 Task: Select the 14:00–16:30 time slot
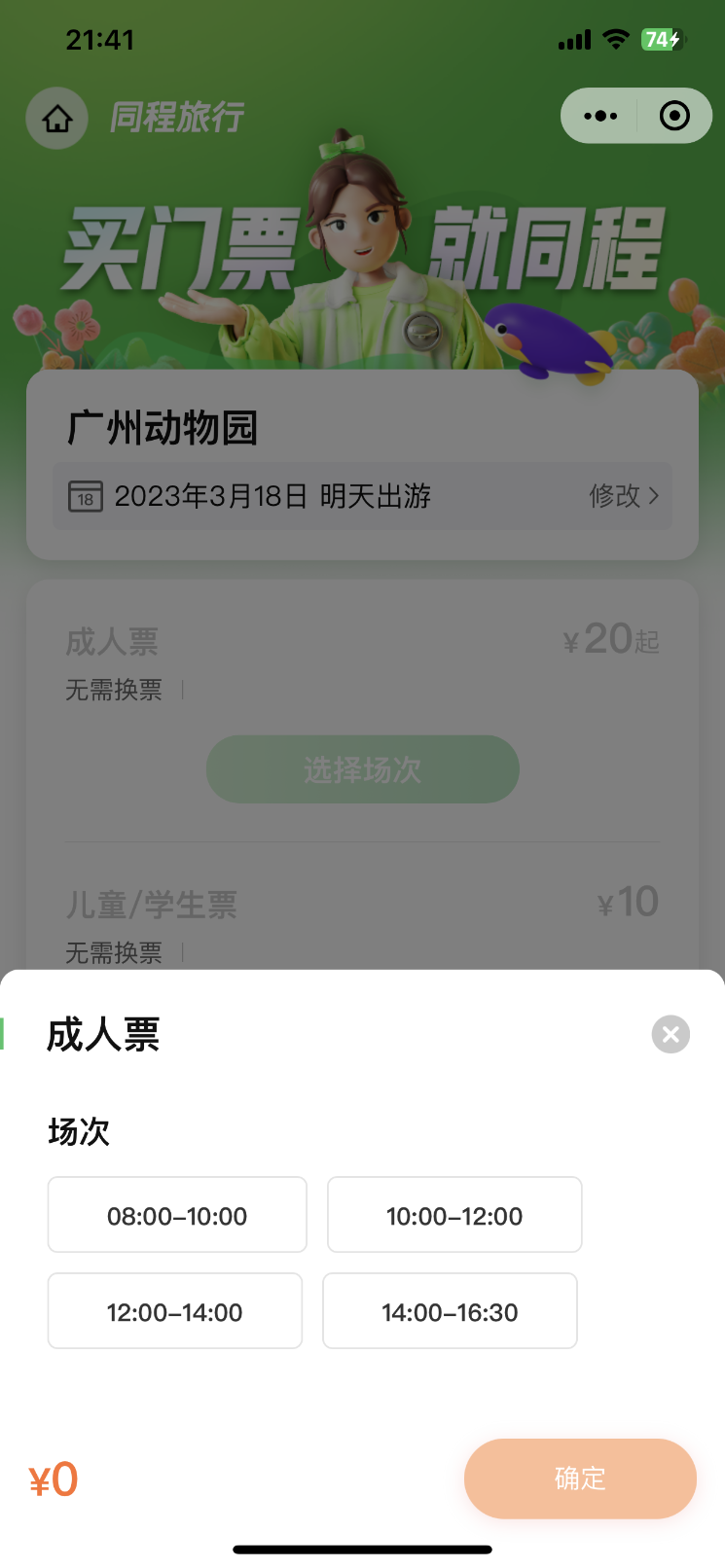click(x=450, y=1311)
